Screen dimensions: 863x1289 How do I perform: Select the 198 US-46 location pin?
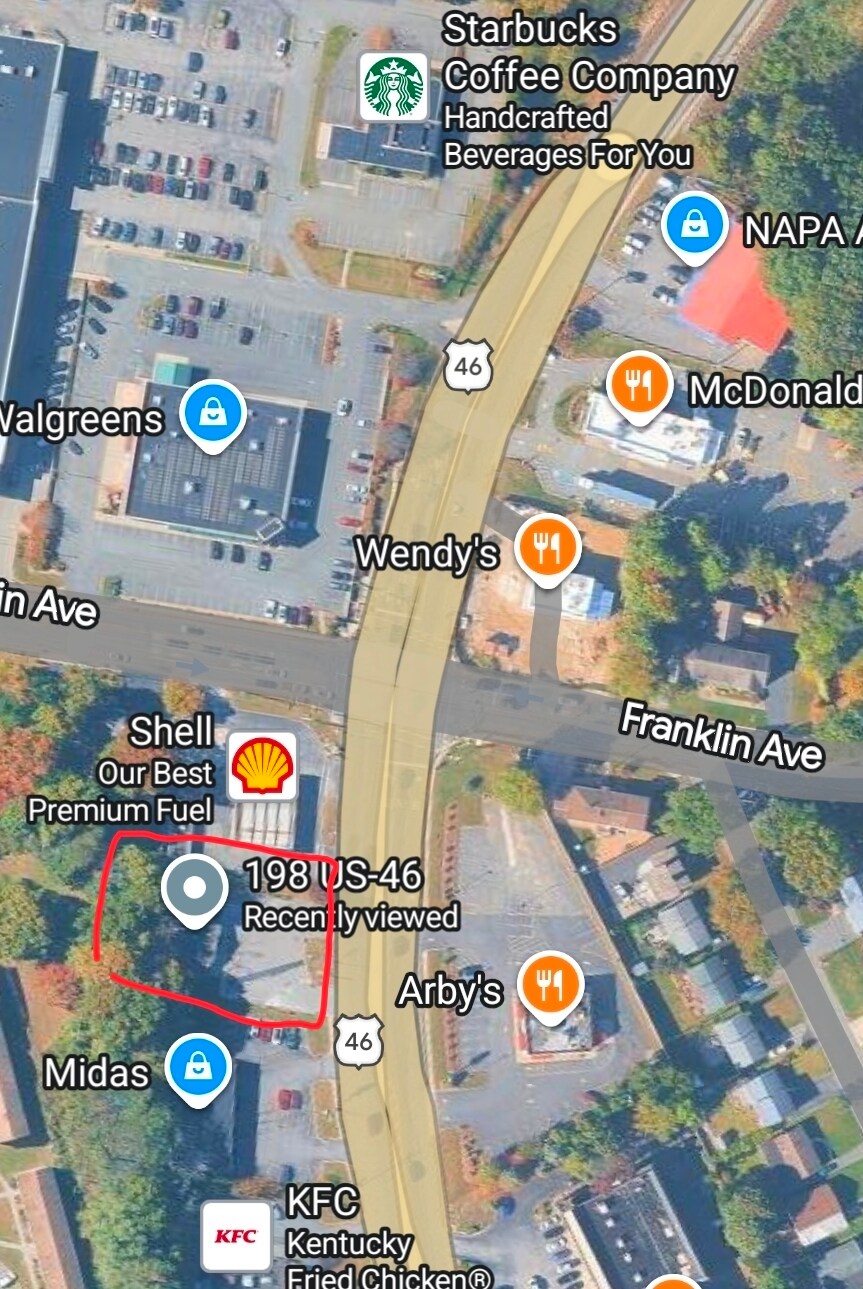(196, 889)
